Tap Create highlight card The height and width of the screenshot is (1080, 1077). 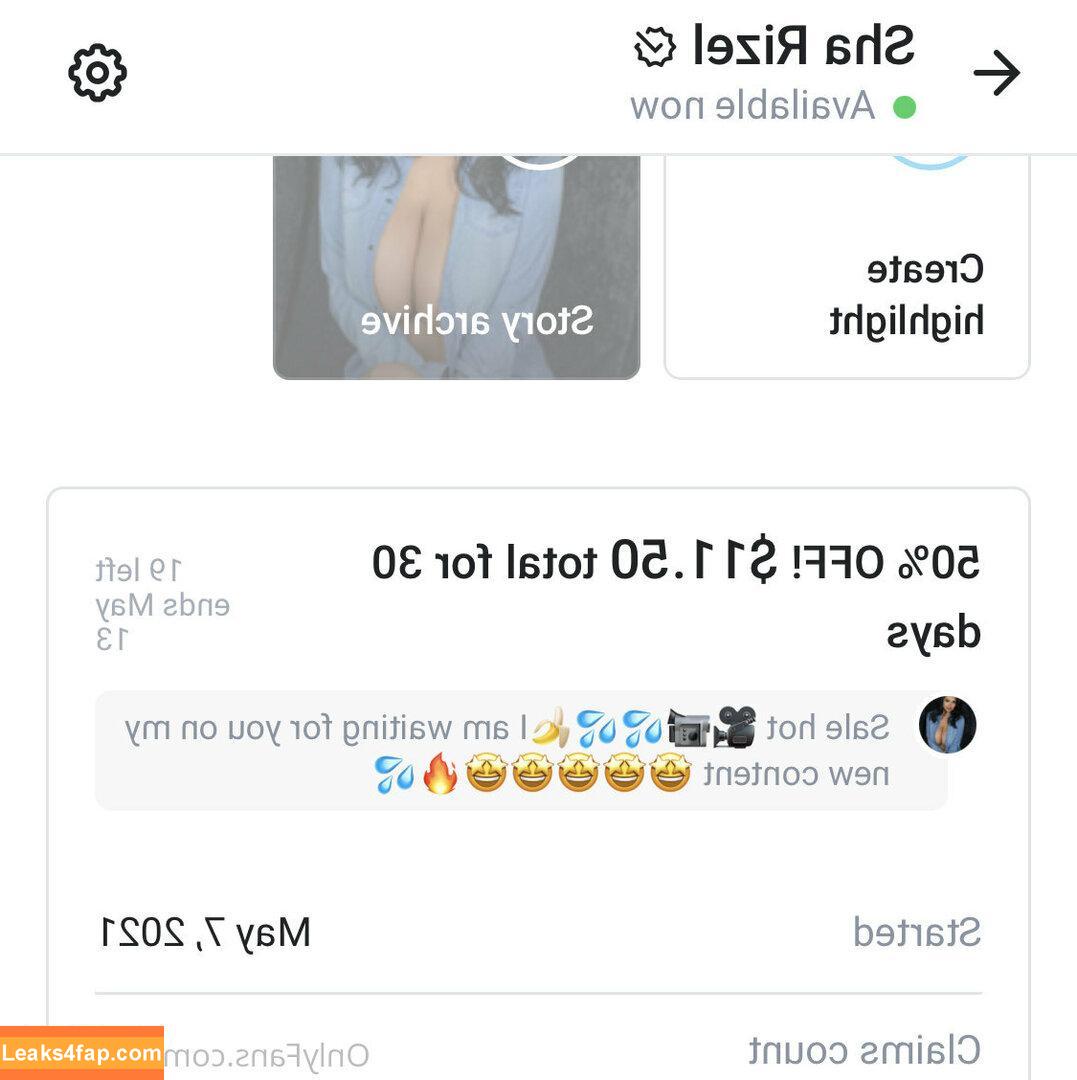[846, 268]
